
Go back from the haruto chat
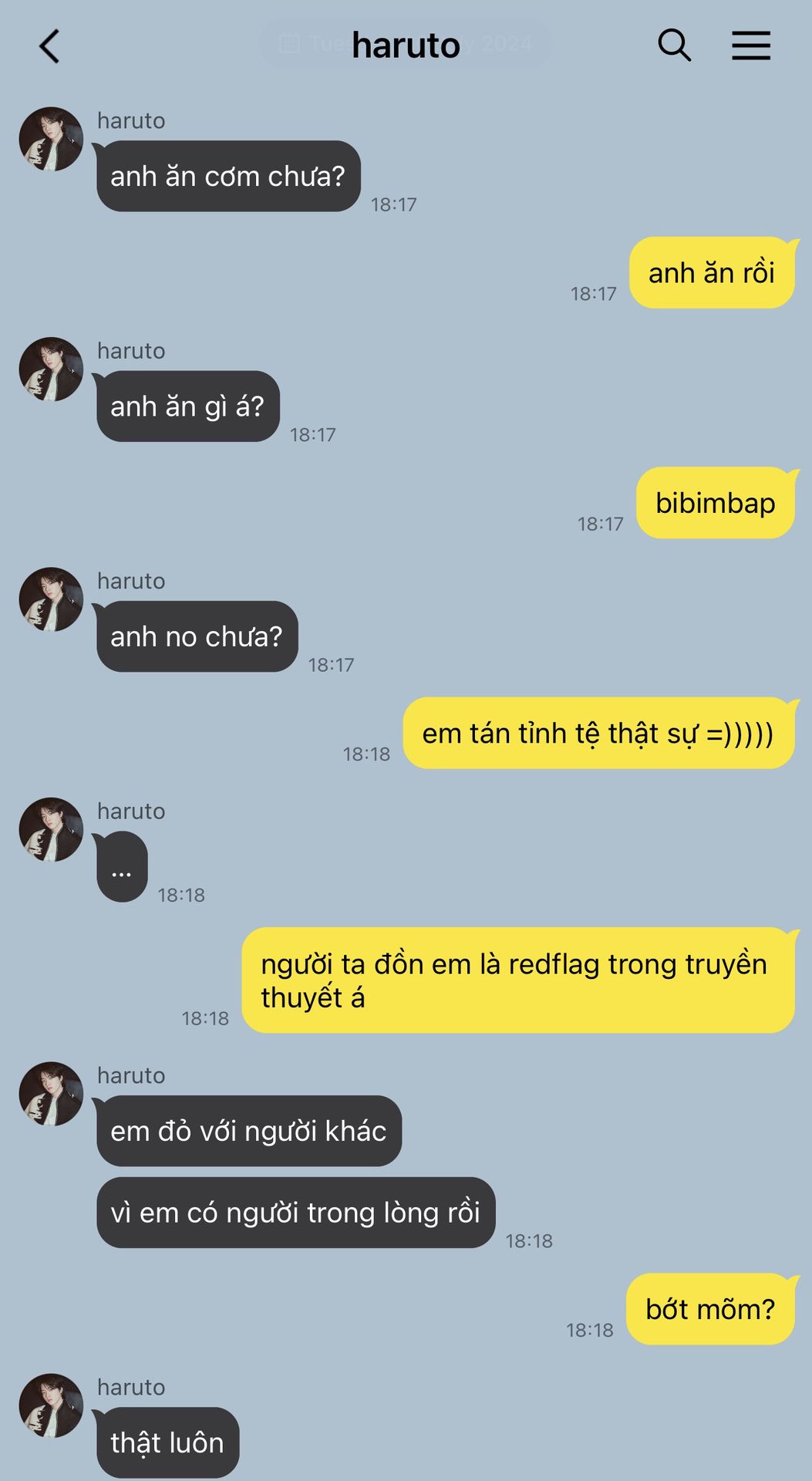(49, 46)
